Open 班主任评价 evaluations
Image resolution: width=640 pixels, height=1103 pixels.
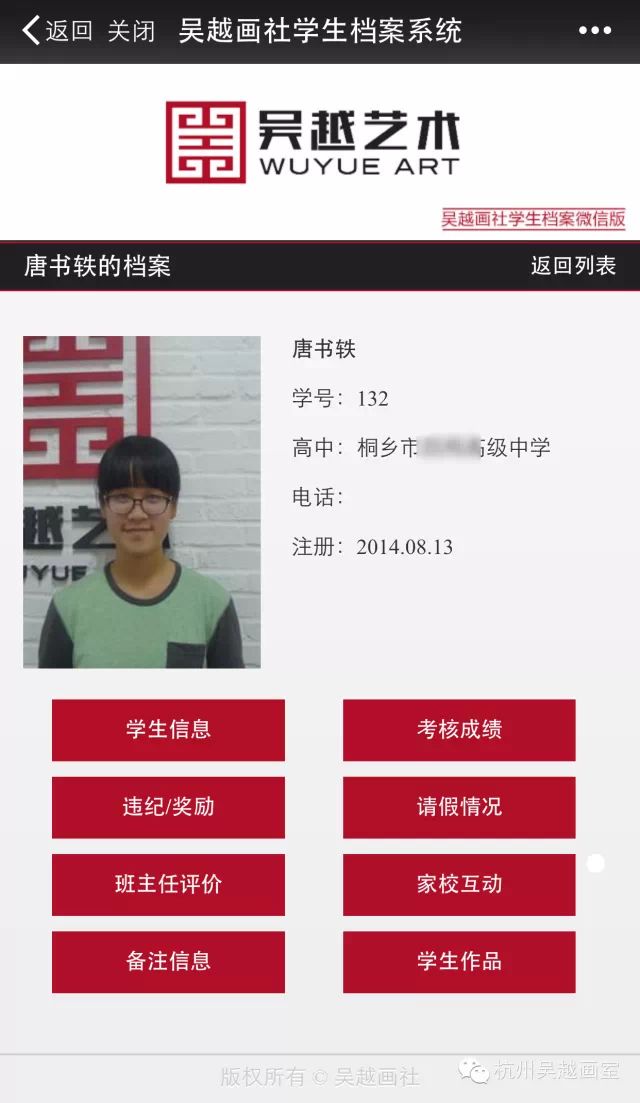click(168, 885)
